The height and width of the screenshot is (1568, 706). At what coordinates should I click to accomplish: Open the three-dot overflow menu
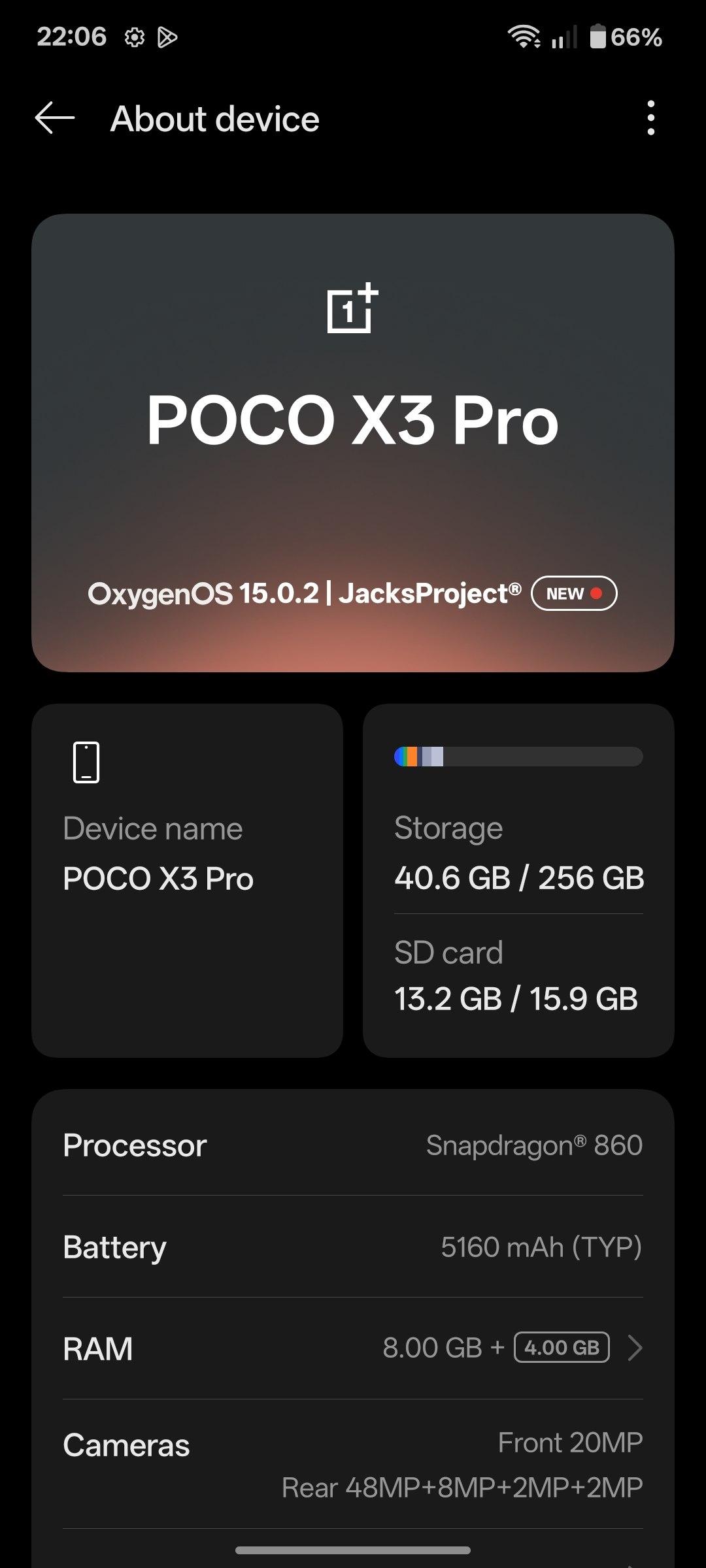(x=650, y=118)
